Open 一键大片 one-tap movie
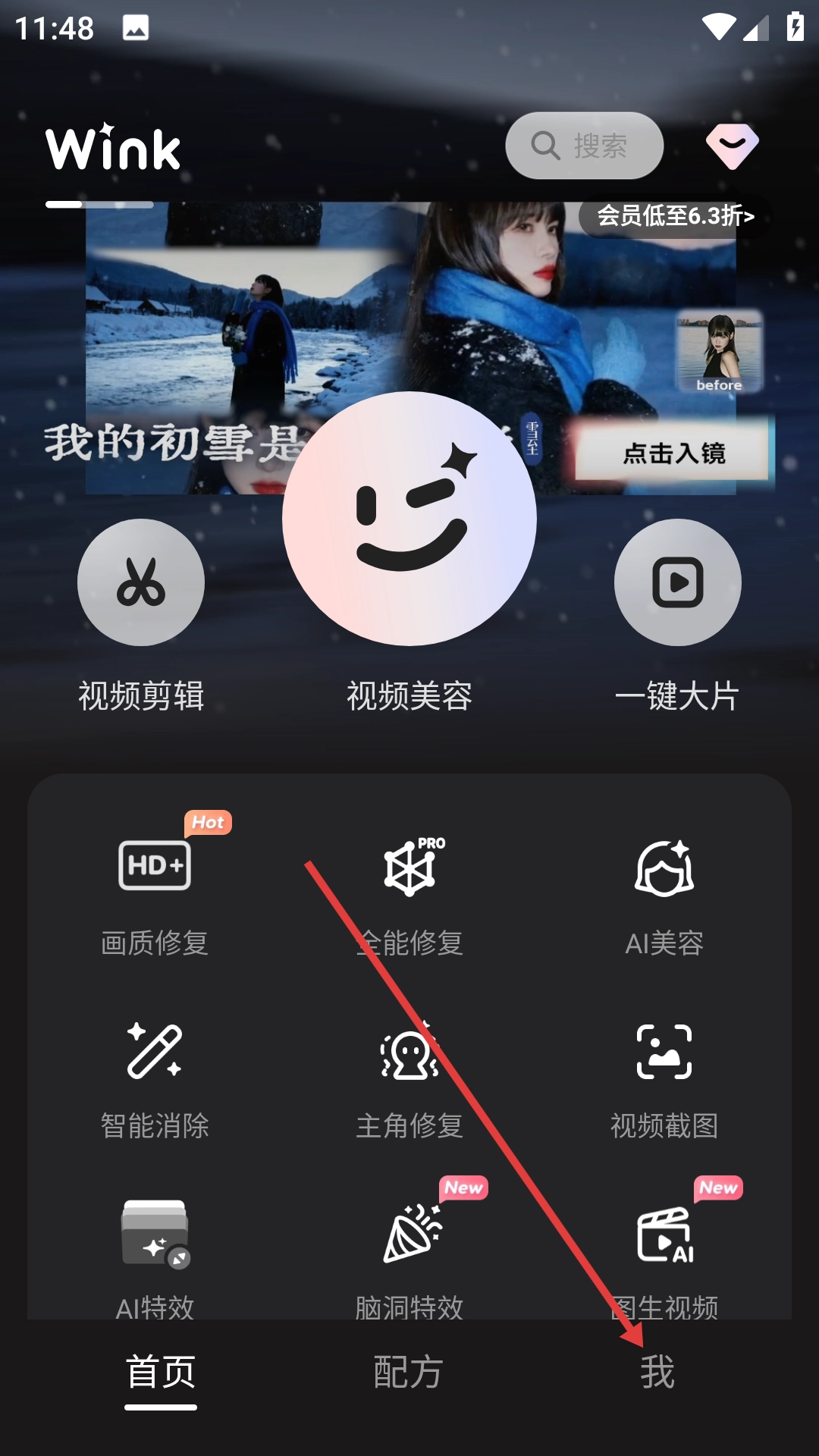This screenshot has height=1456, width=819. (x=677, y=582)
